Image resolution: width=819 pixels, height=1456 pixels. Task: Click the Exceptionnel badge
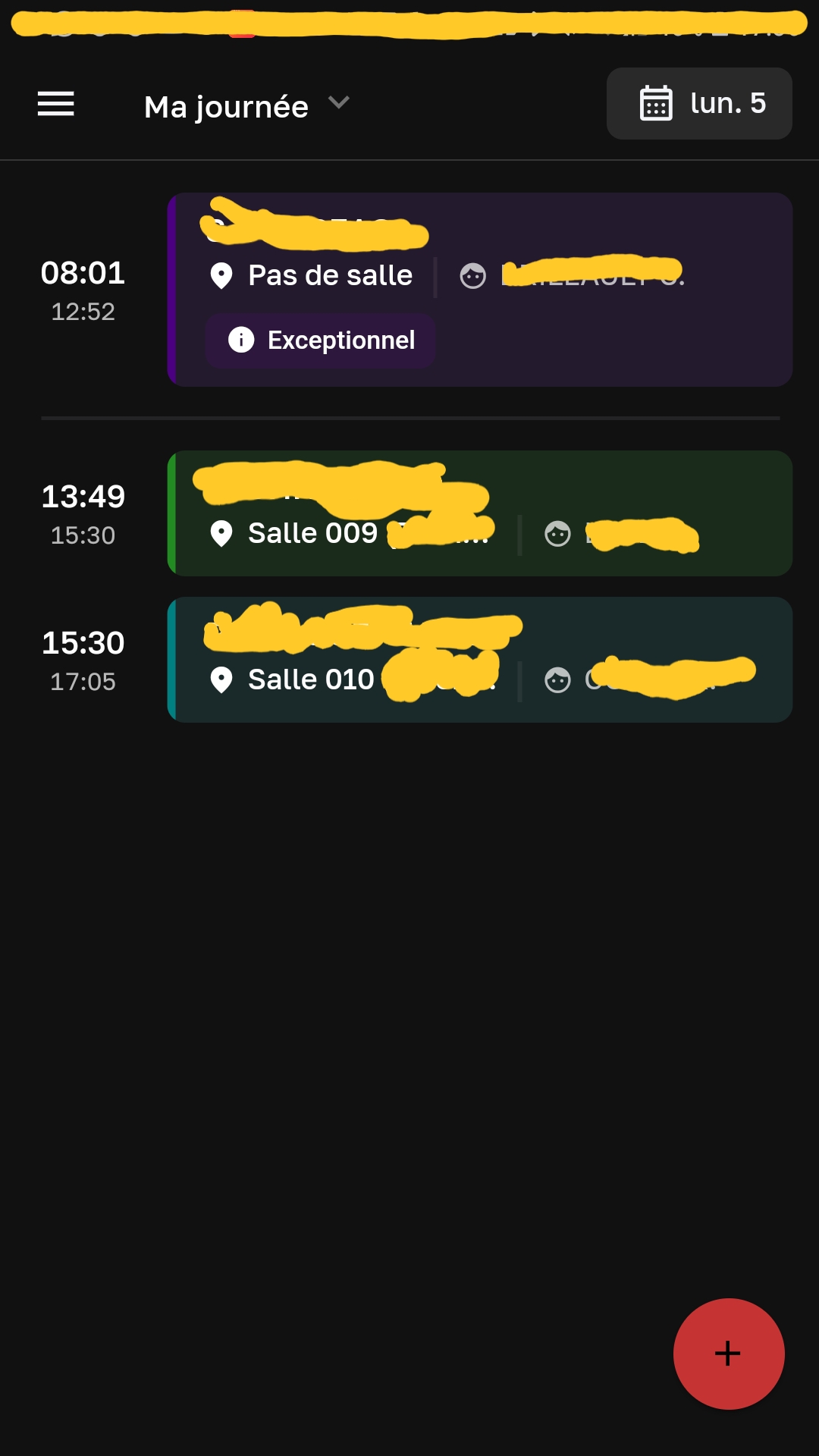click(320, 340)
